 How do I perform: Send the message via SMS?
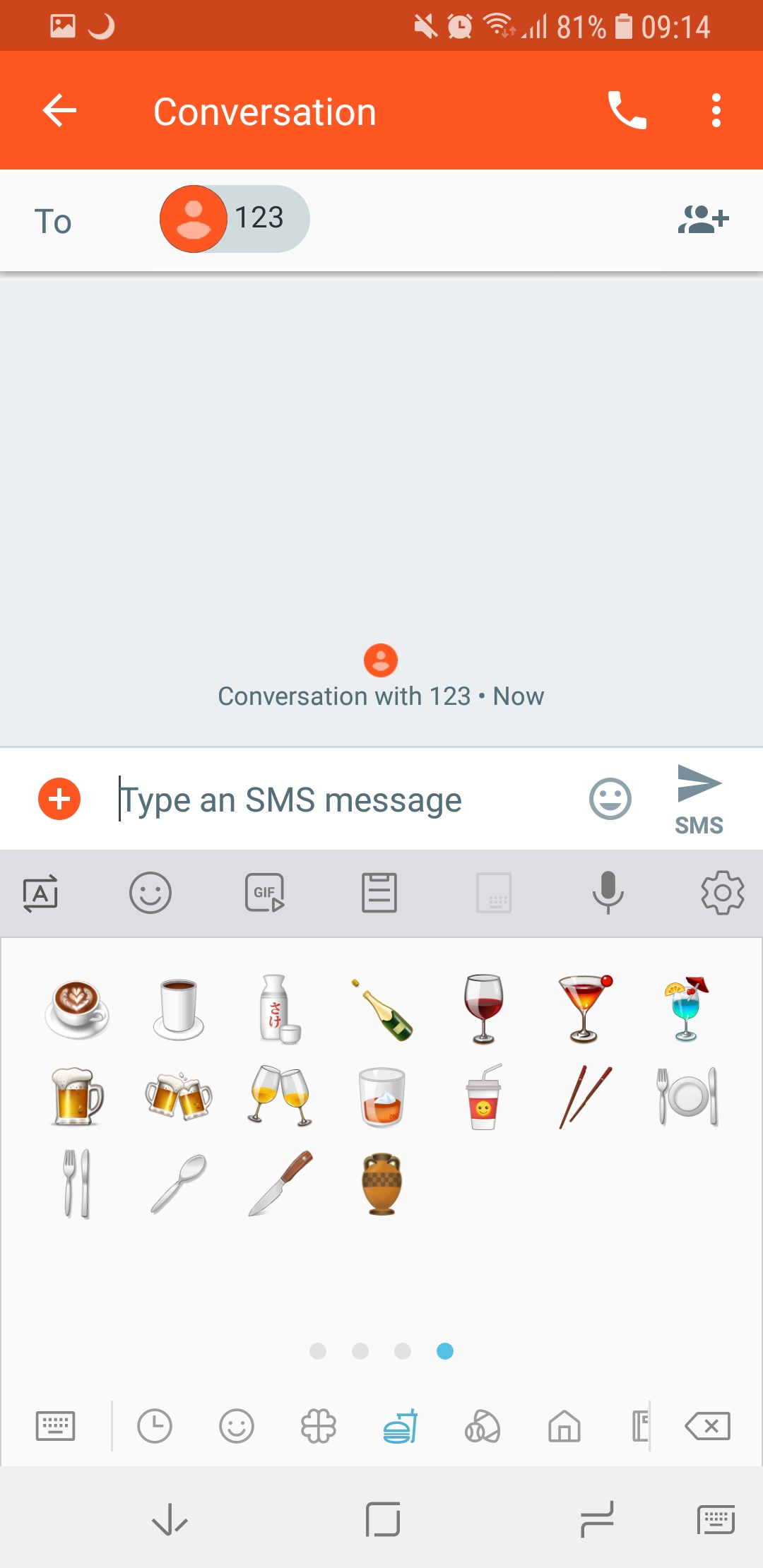(699, 800)
